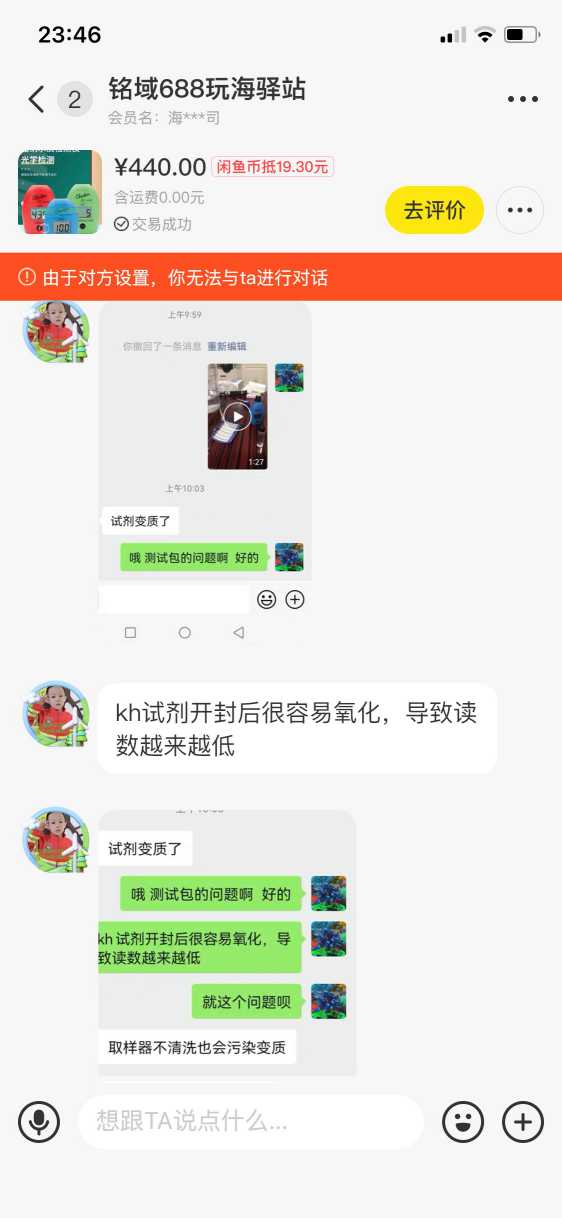This screenshot has width=562, height=1218.
Task: Open the emoji picker
Action: pos(463,1122)
